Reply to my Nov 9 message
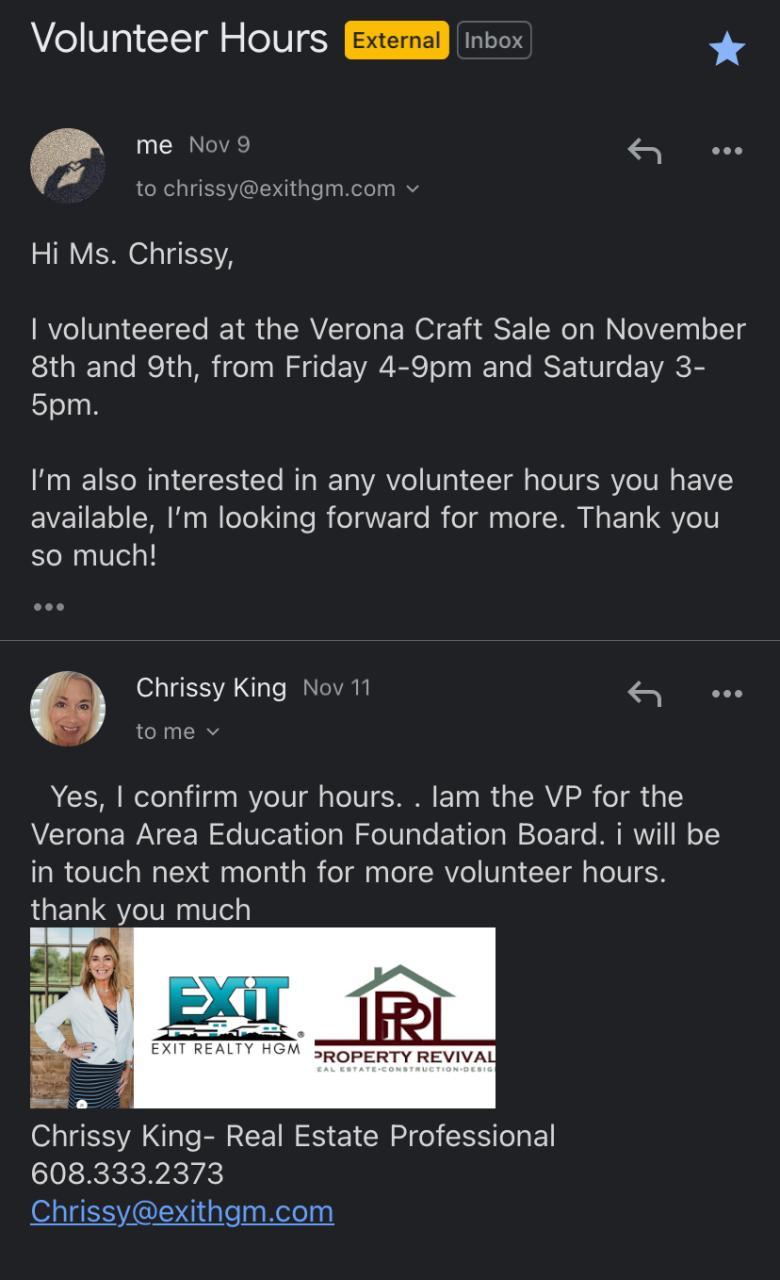 pos(644,151)
